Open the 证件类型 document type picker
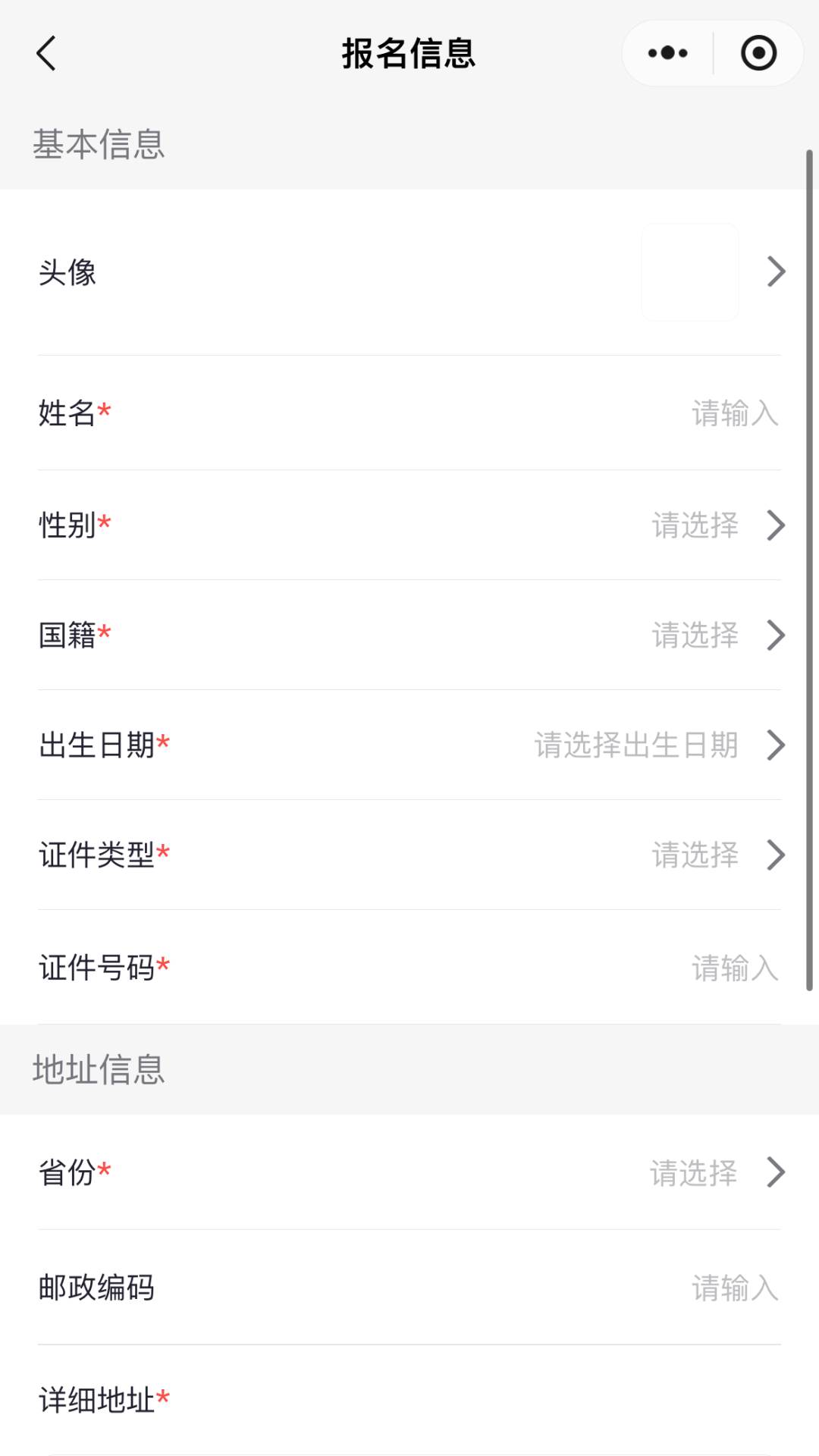Viewport: 819px width, 1456px height. coord(694,855)
